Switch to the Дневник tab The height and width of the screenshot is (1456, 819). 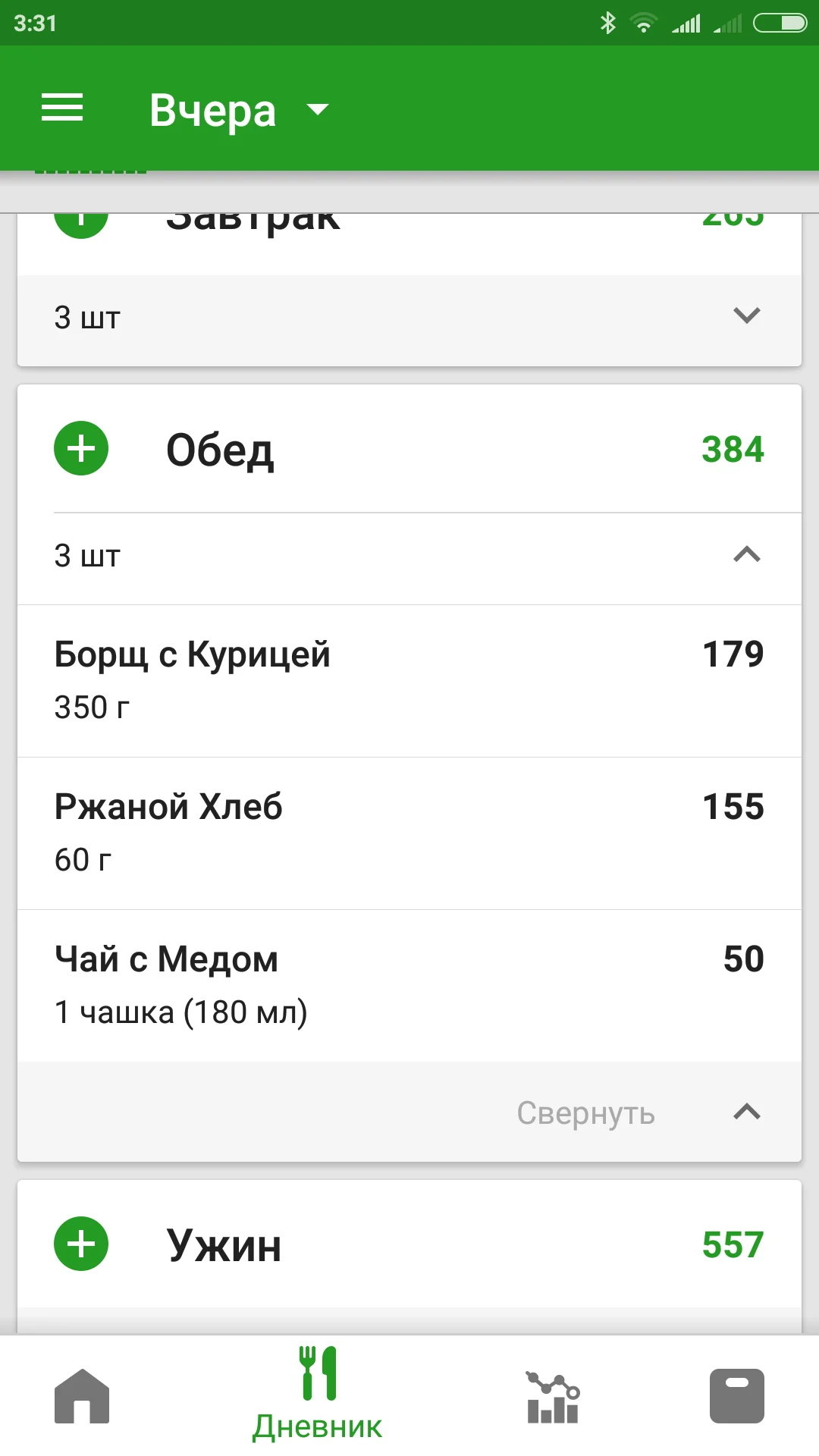(x=318, y=1395)
